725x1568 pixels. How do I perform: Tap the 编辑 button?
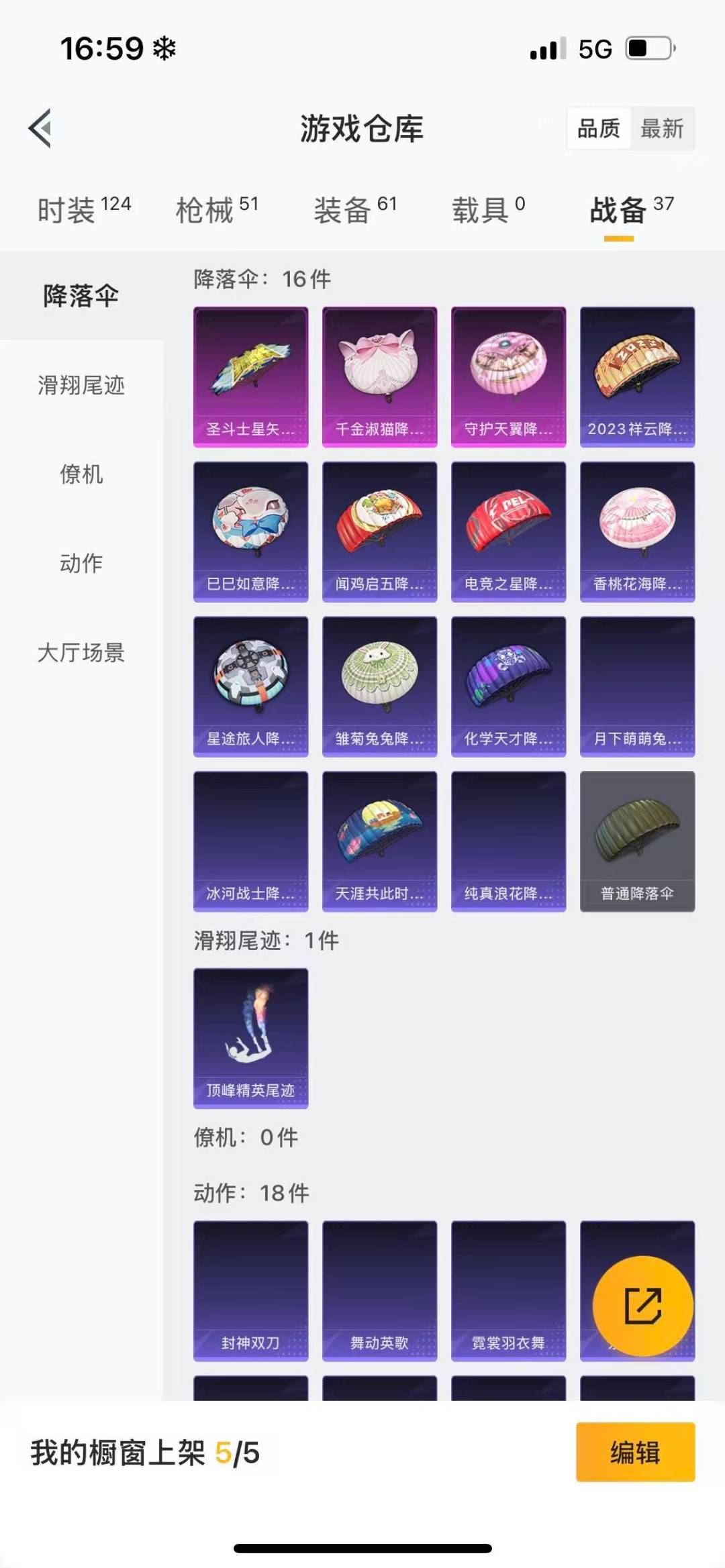click(635, 1452)
